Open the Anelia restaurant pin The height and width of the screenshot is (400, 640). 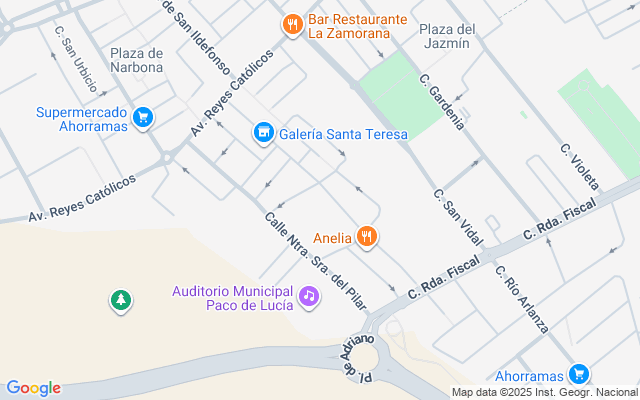[x=367, y=237]
